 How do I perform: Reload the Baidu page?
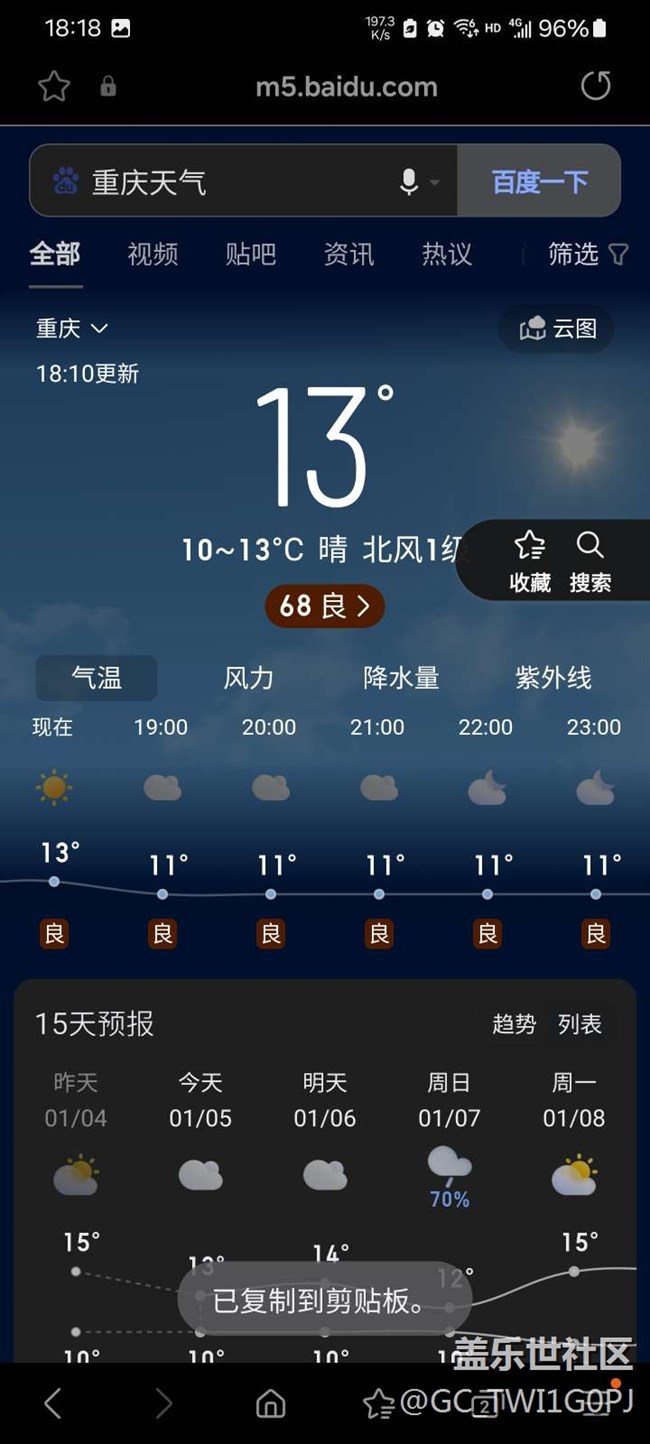tap(595, 87)
